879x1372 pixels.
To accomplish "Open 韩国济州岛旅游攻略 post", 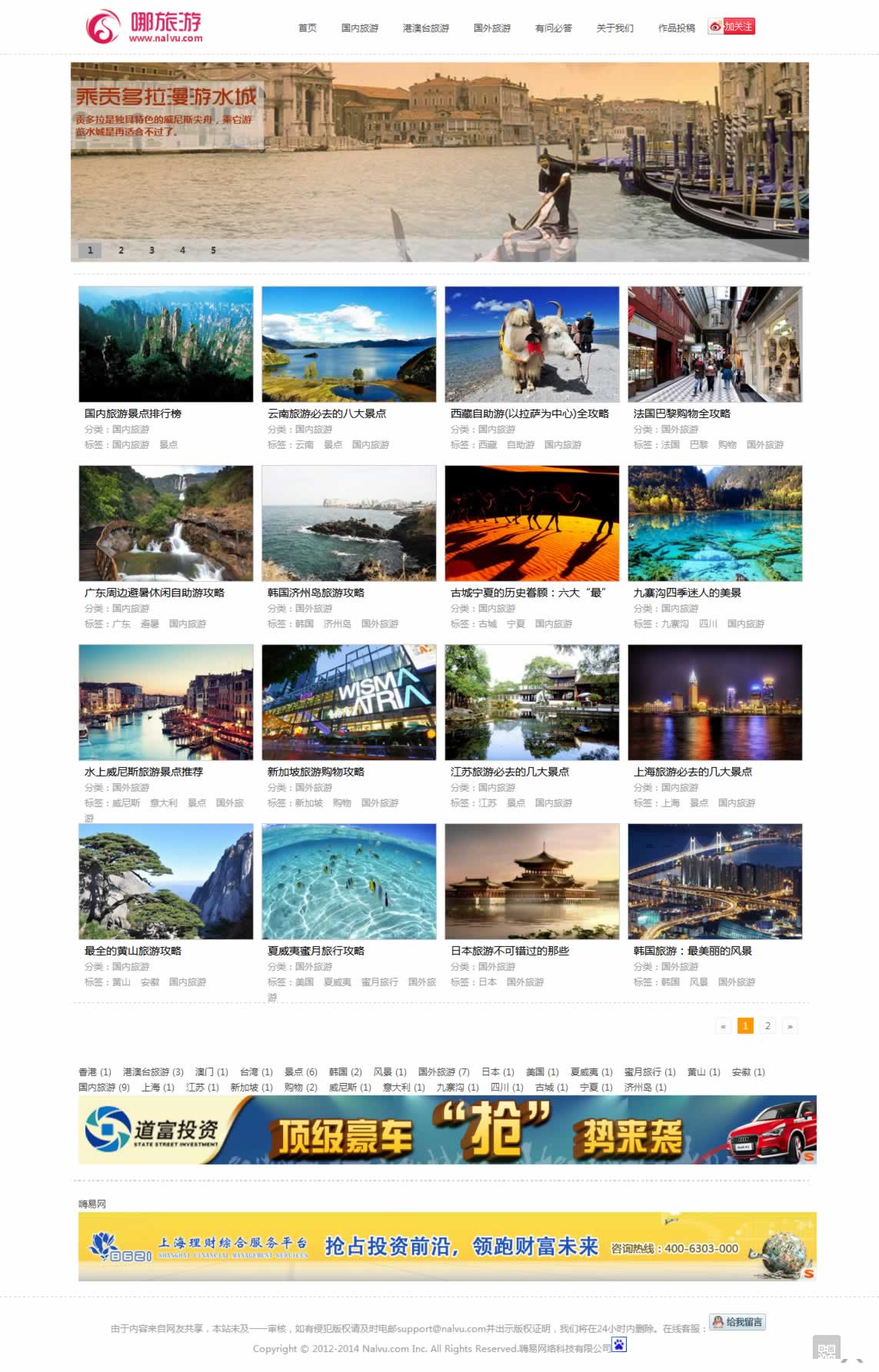I will 315,593.
